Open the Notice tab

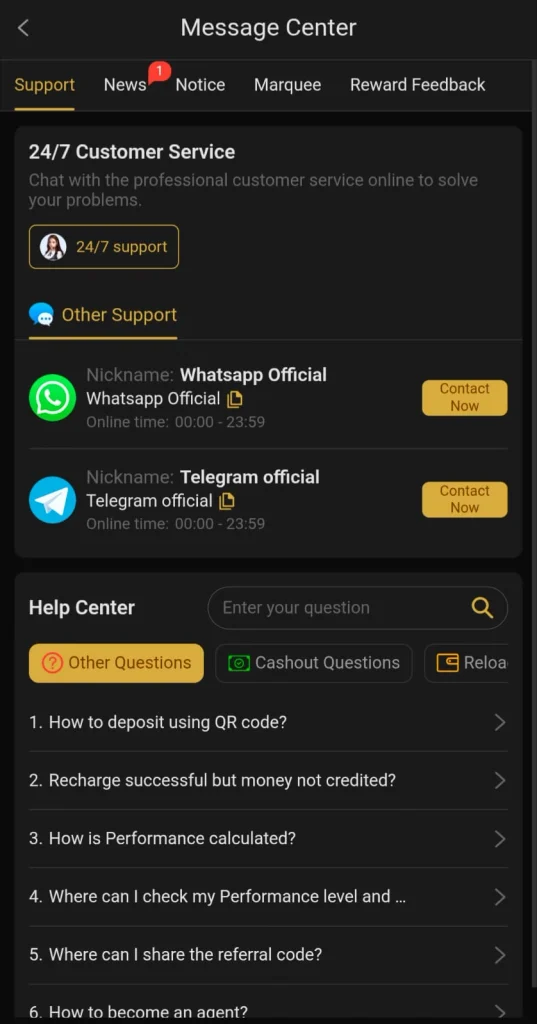(x=200, y=85)
